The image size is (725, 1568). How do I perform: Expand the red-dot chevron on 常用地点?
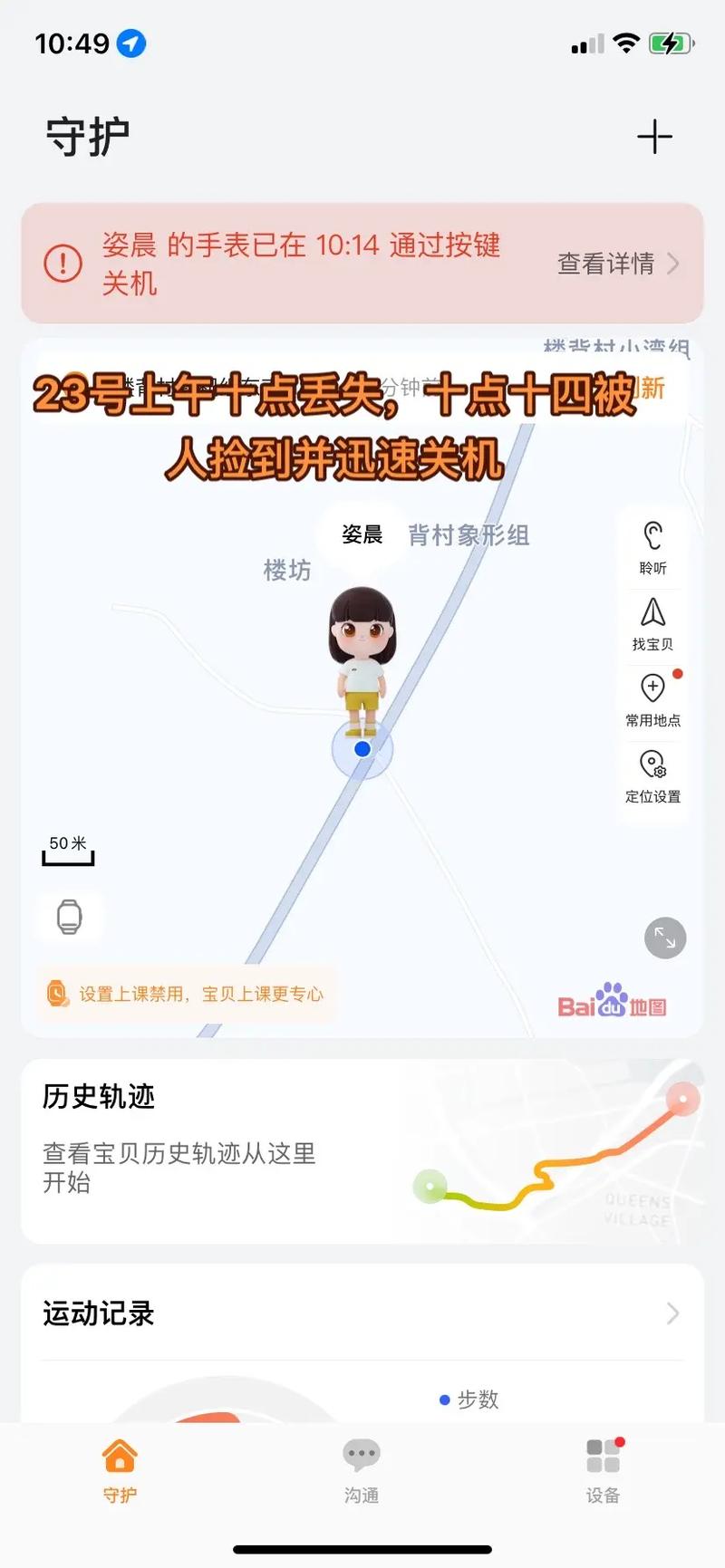tap(679, 674)
